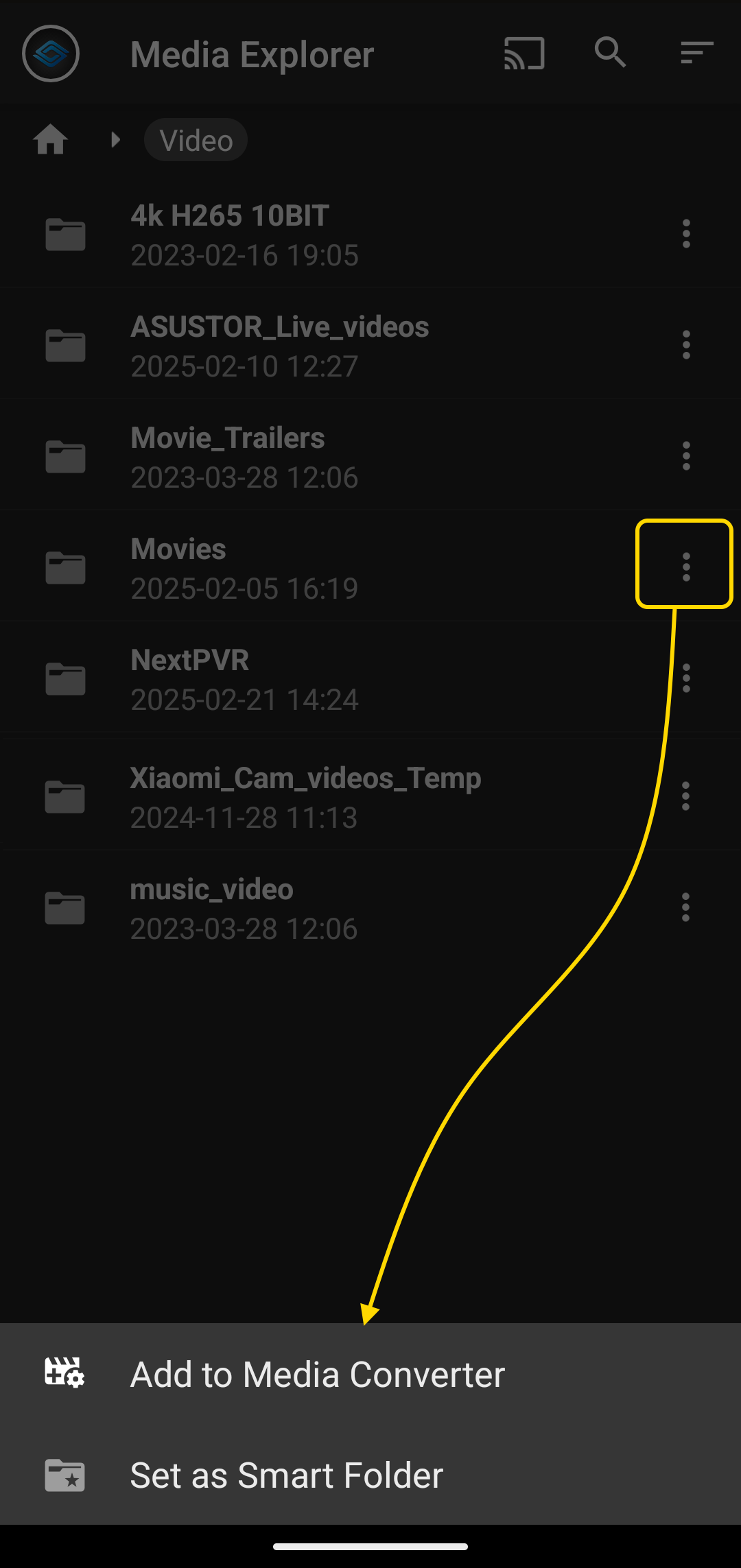Open more options for 4k H265 10BIT
Screen dimensions: 741x1568
point(685,234)
